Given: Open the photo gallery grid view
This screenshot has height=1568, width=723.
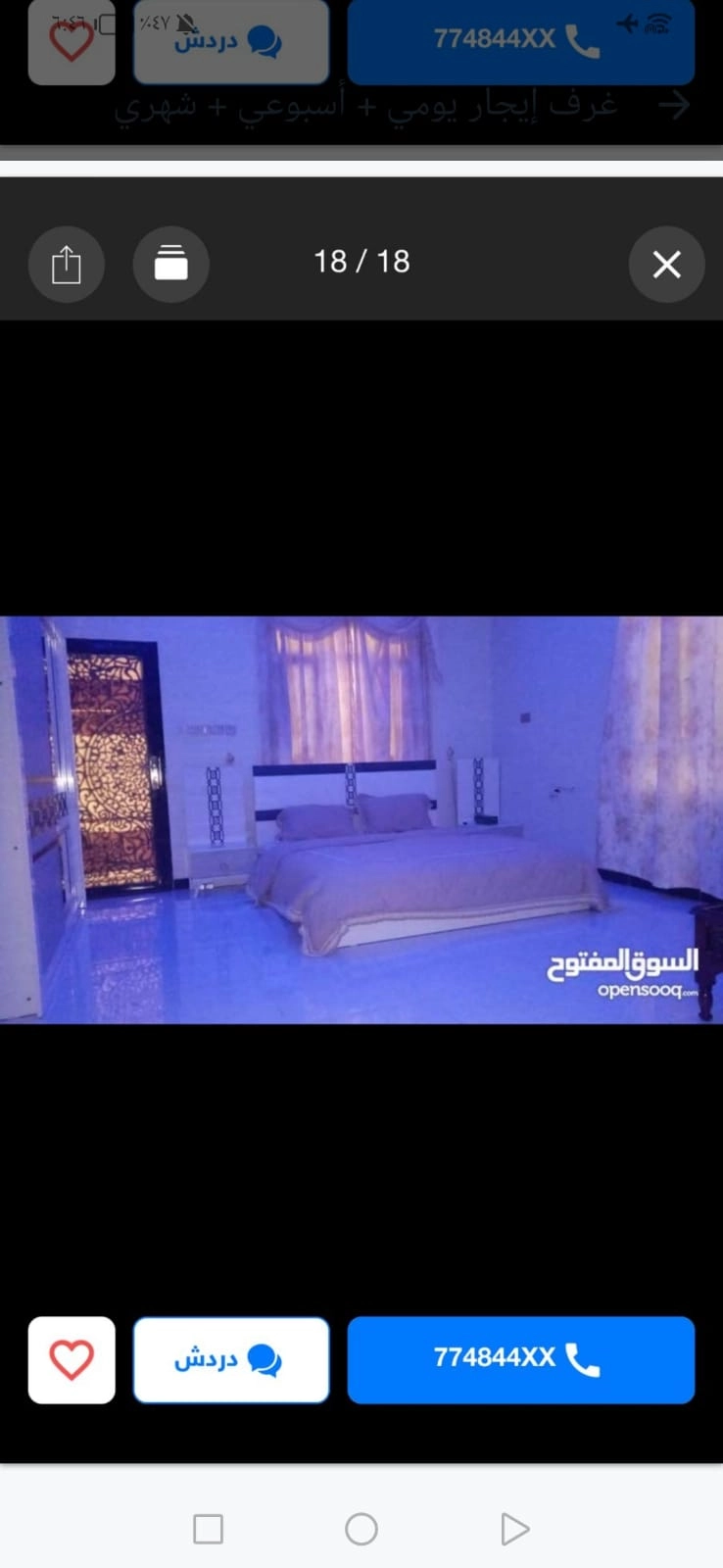Looking at the screenshot, I should coord(170,264).
